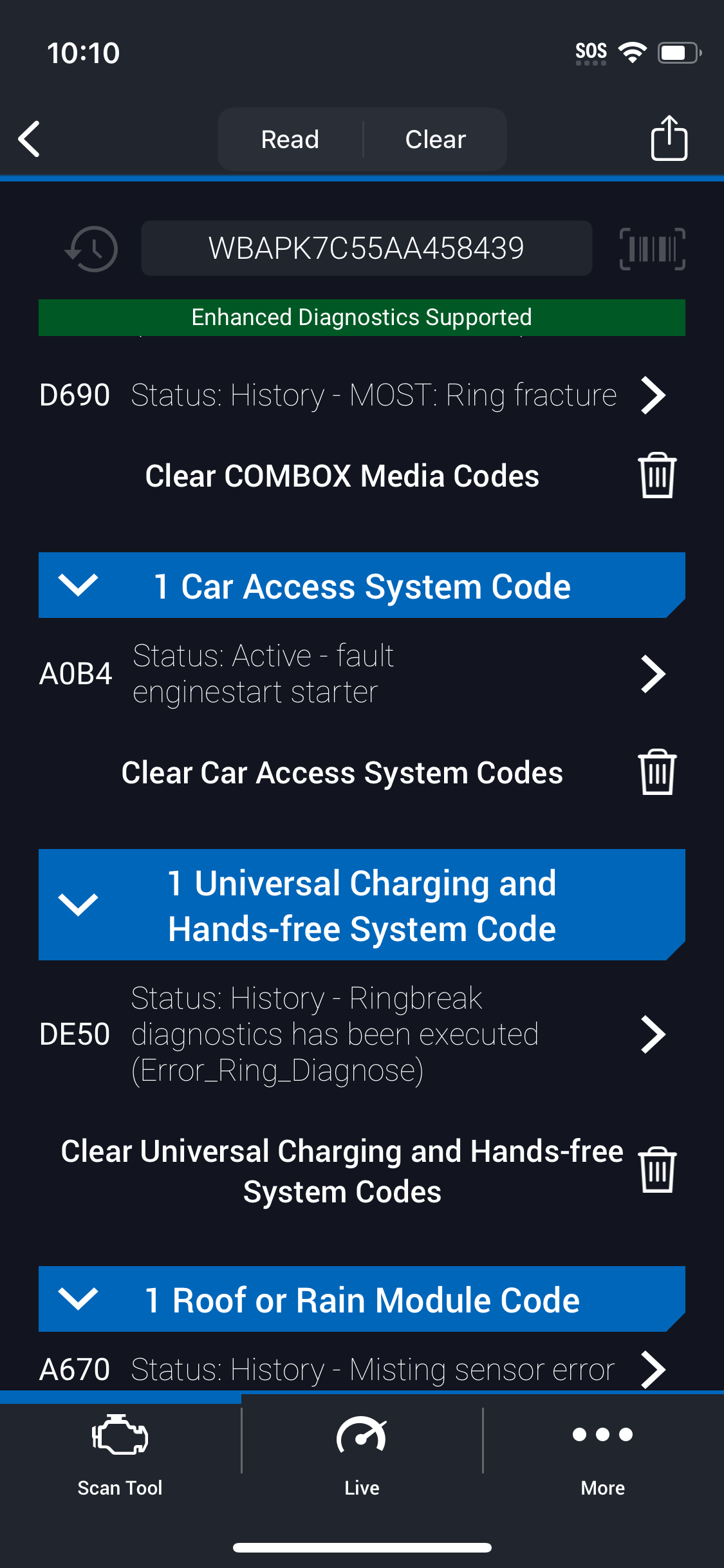Image resolution: width=724 pixels, height=1568 pixels.
Task: Share the diagnostic report
Action: 669,137
